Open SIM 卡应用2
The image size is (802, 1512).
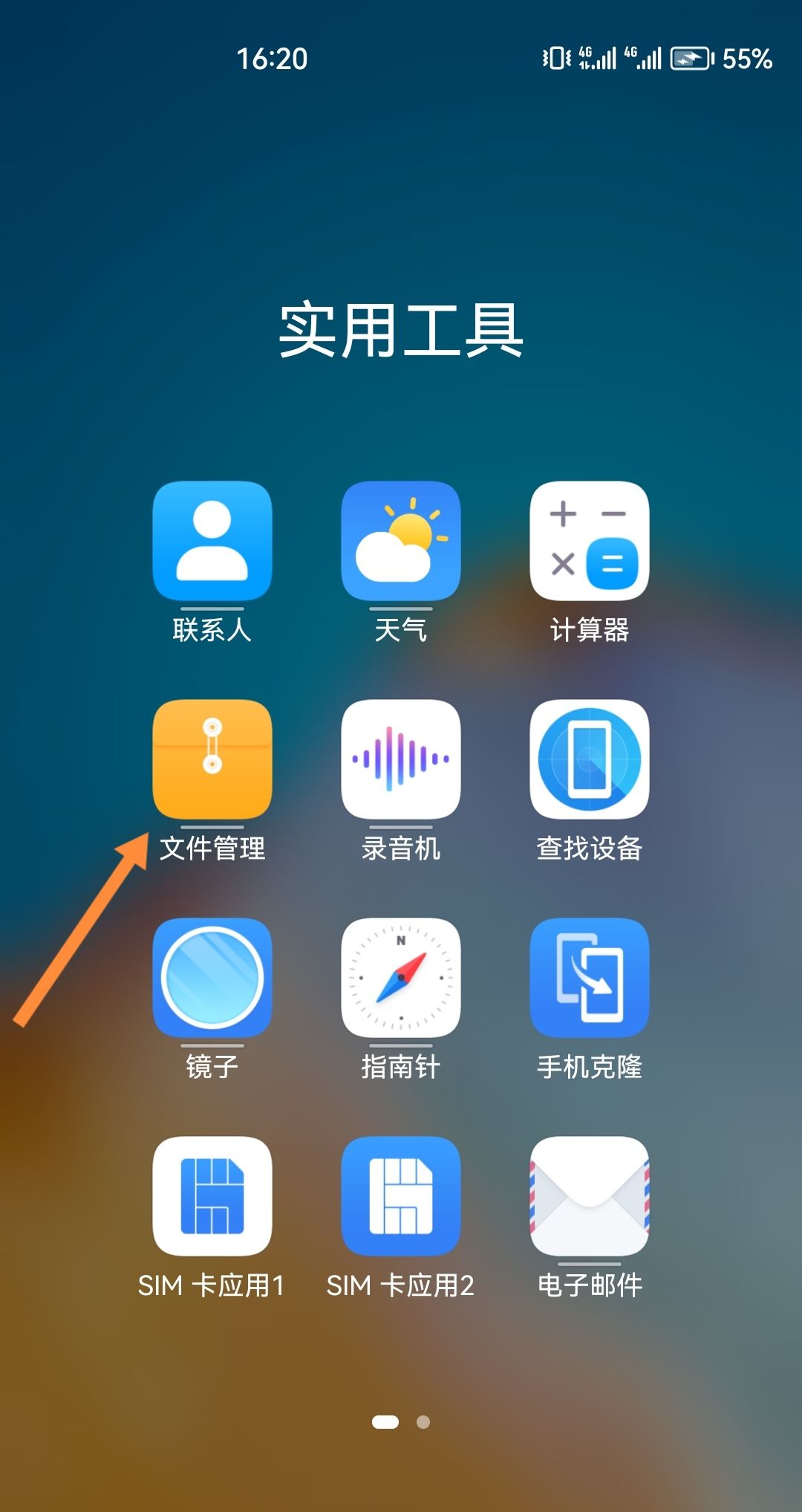(x=401, y=1196)
